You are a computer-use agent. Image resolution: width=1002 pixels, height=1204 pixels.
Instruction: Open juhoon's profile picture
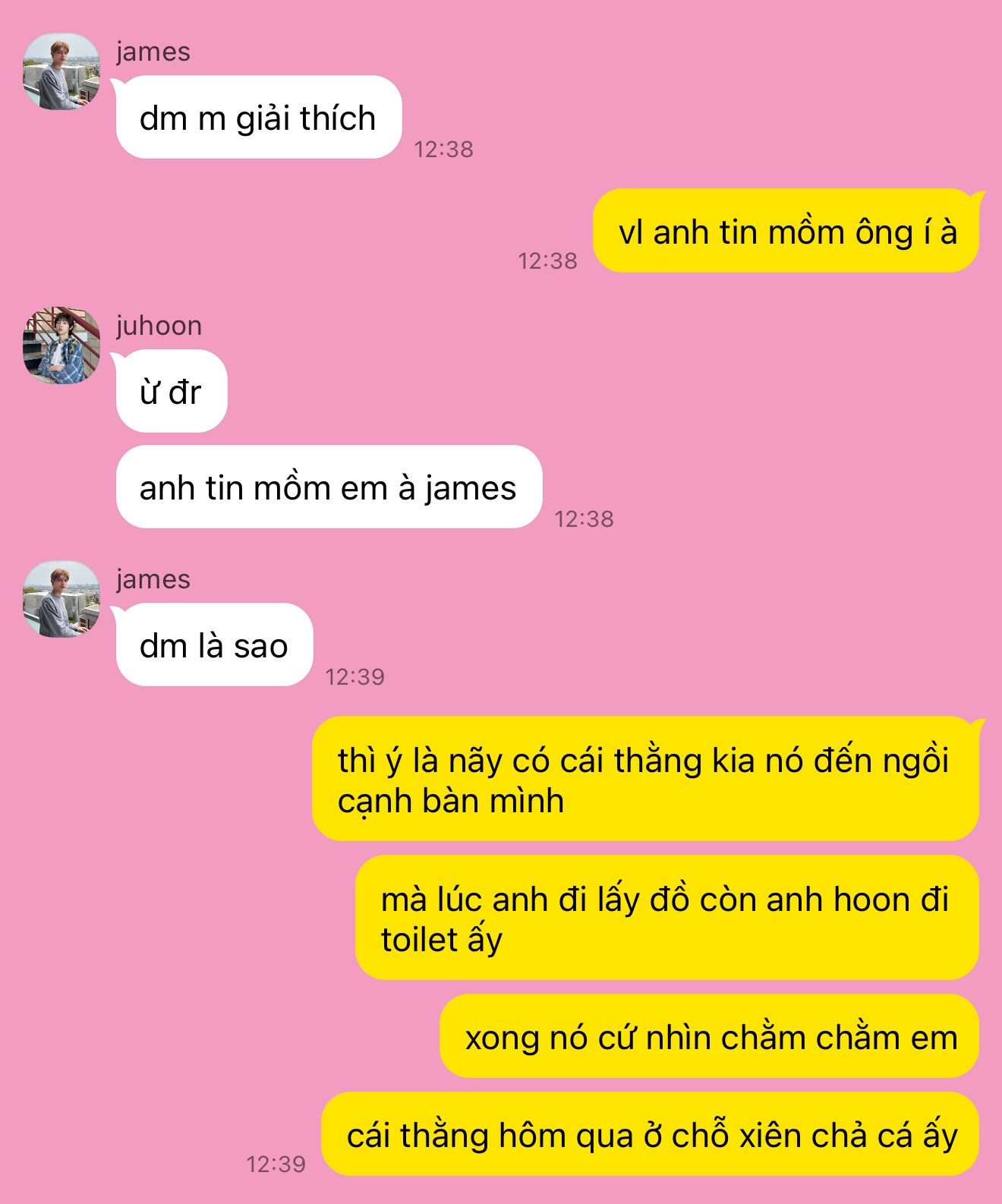click(x=61, y=345)
